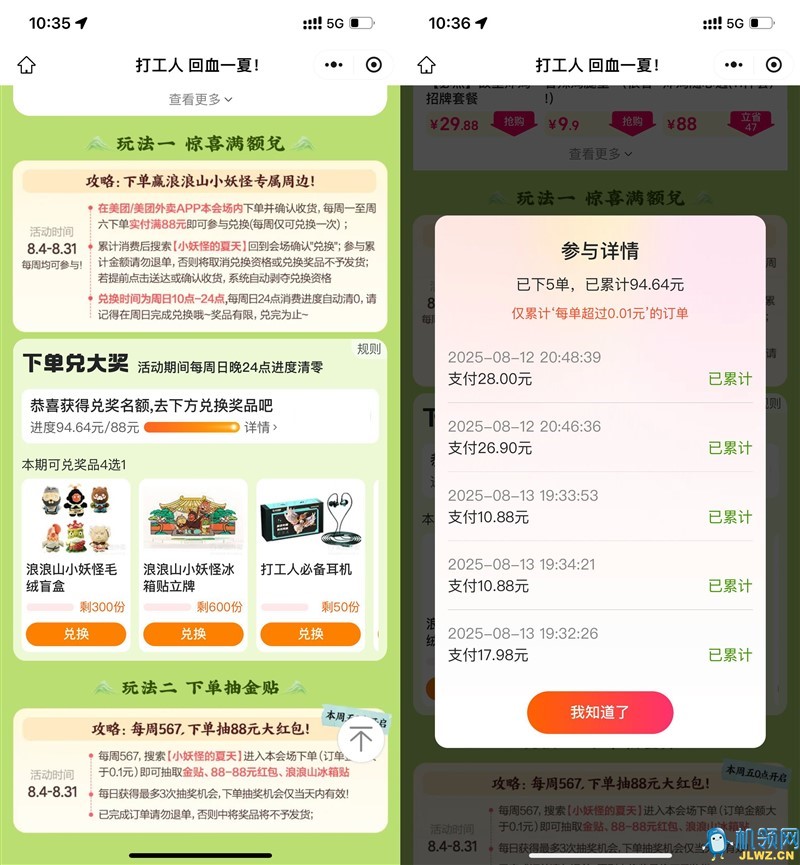Redeem the 浪浪山小妖怪毛绒盲盒 prize
The width and height of the screenshot is (800, 865).
76,634
